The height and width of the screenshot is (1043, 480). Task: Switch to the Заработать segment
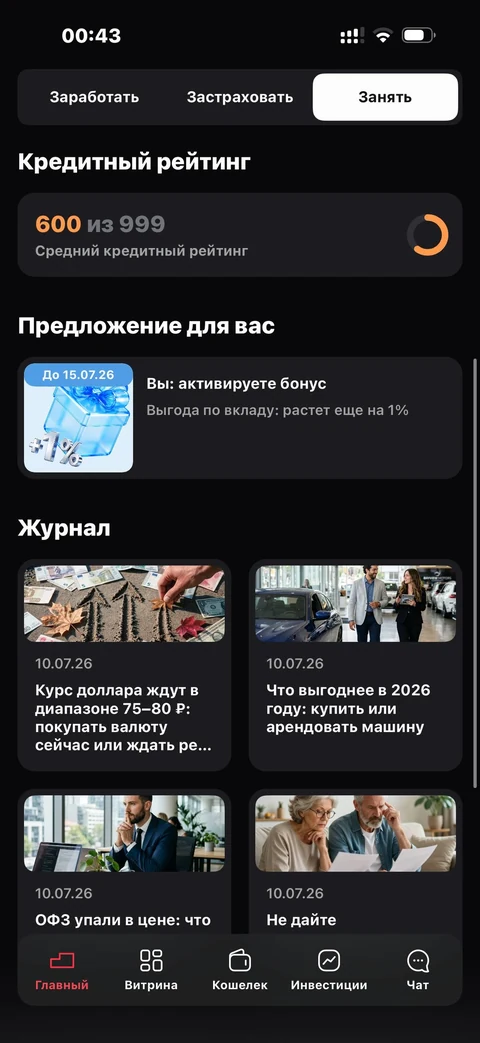coord(94,97)
